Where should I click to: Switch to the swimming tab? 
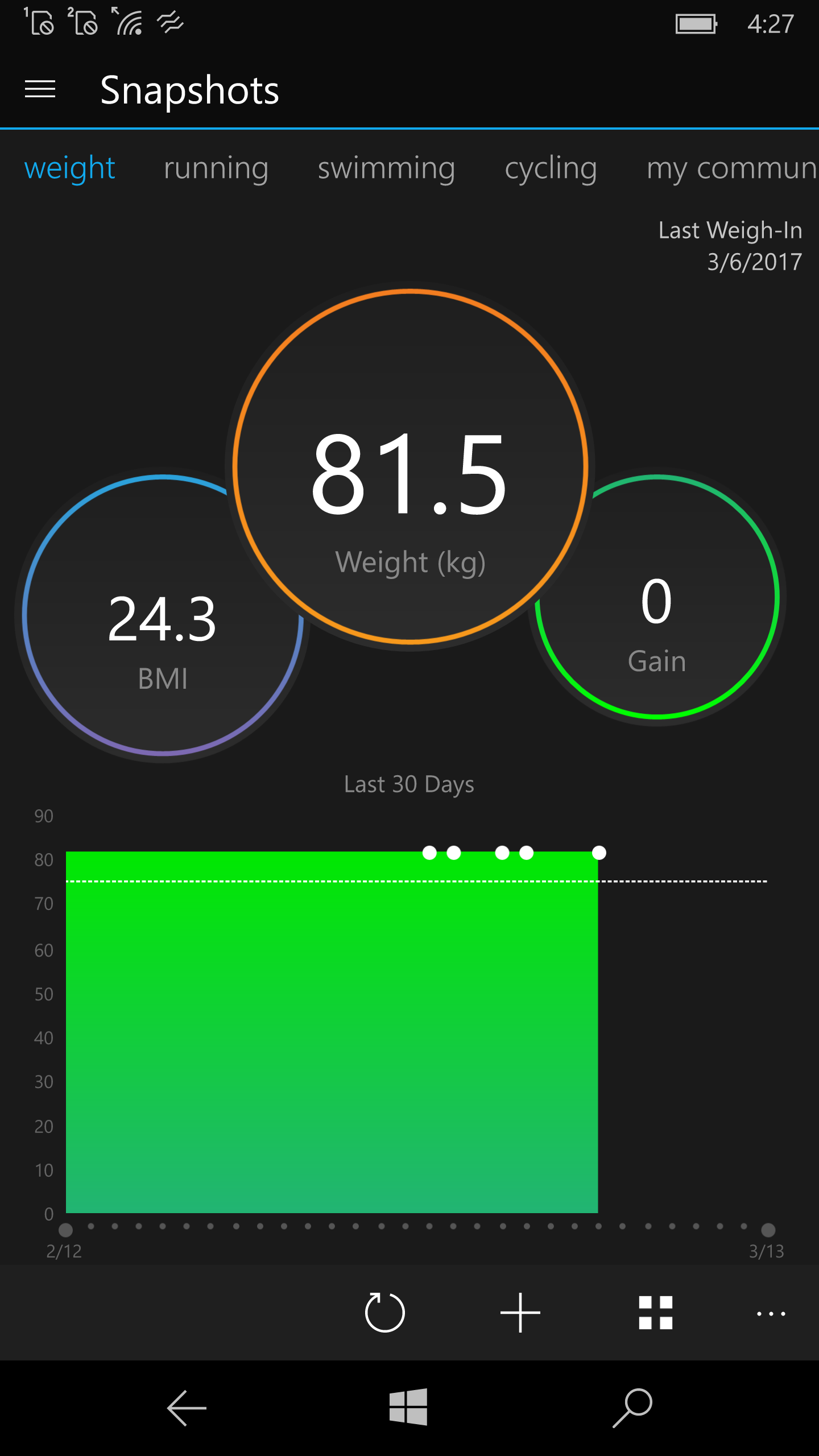[386, 168]
